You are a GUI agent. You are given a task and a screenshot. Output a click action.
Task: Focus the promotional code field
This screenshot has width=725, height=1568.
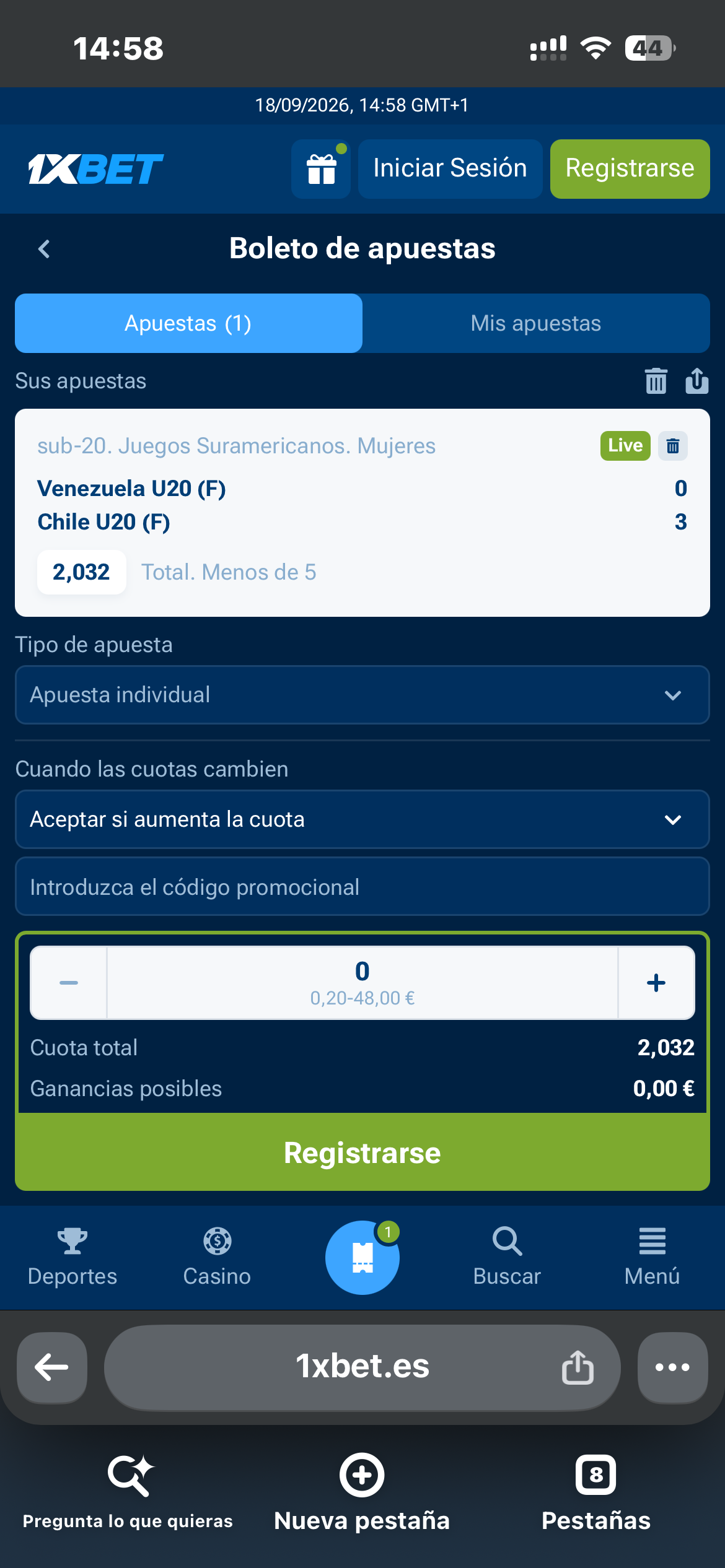click(362, 887)
